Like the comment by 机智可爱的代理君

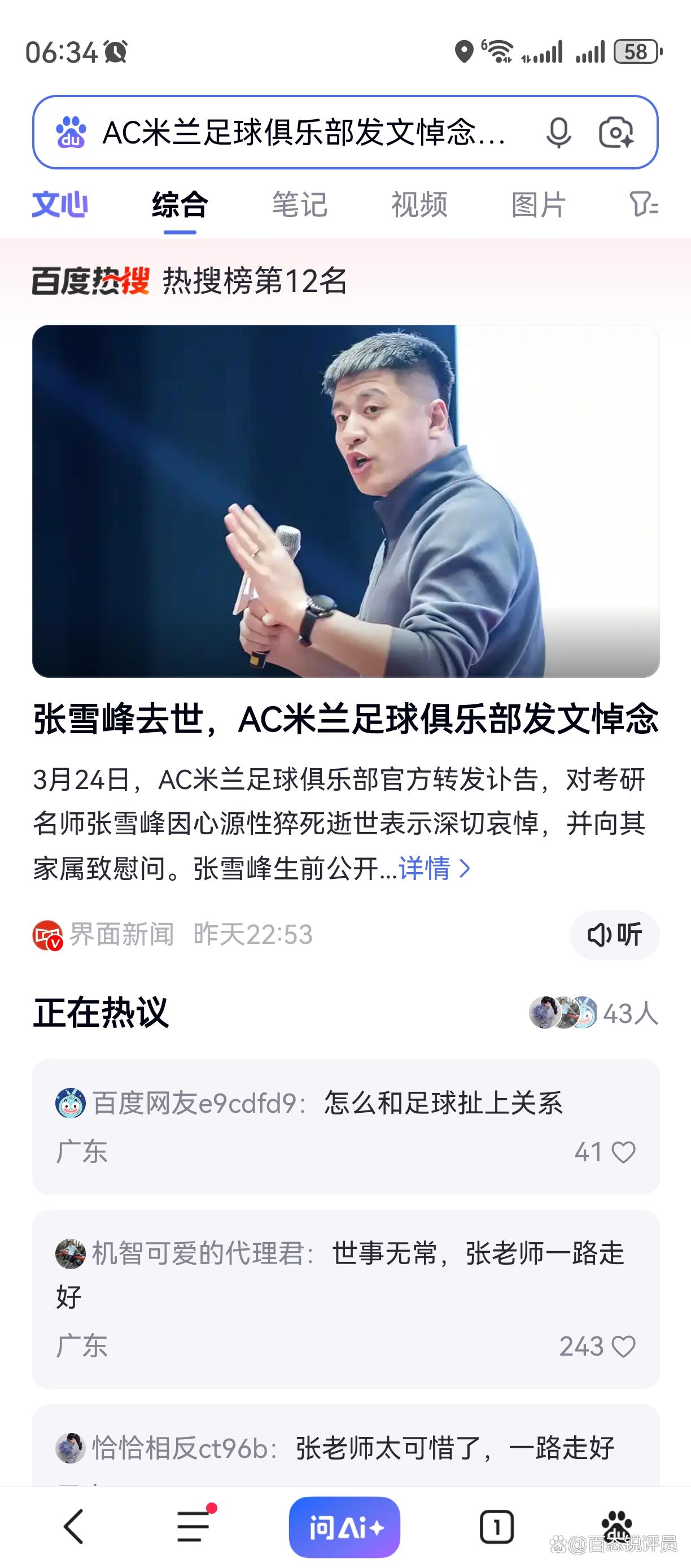623,1347
